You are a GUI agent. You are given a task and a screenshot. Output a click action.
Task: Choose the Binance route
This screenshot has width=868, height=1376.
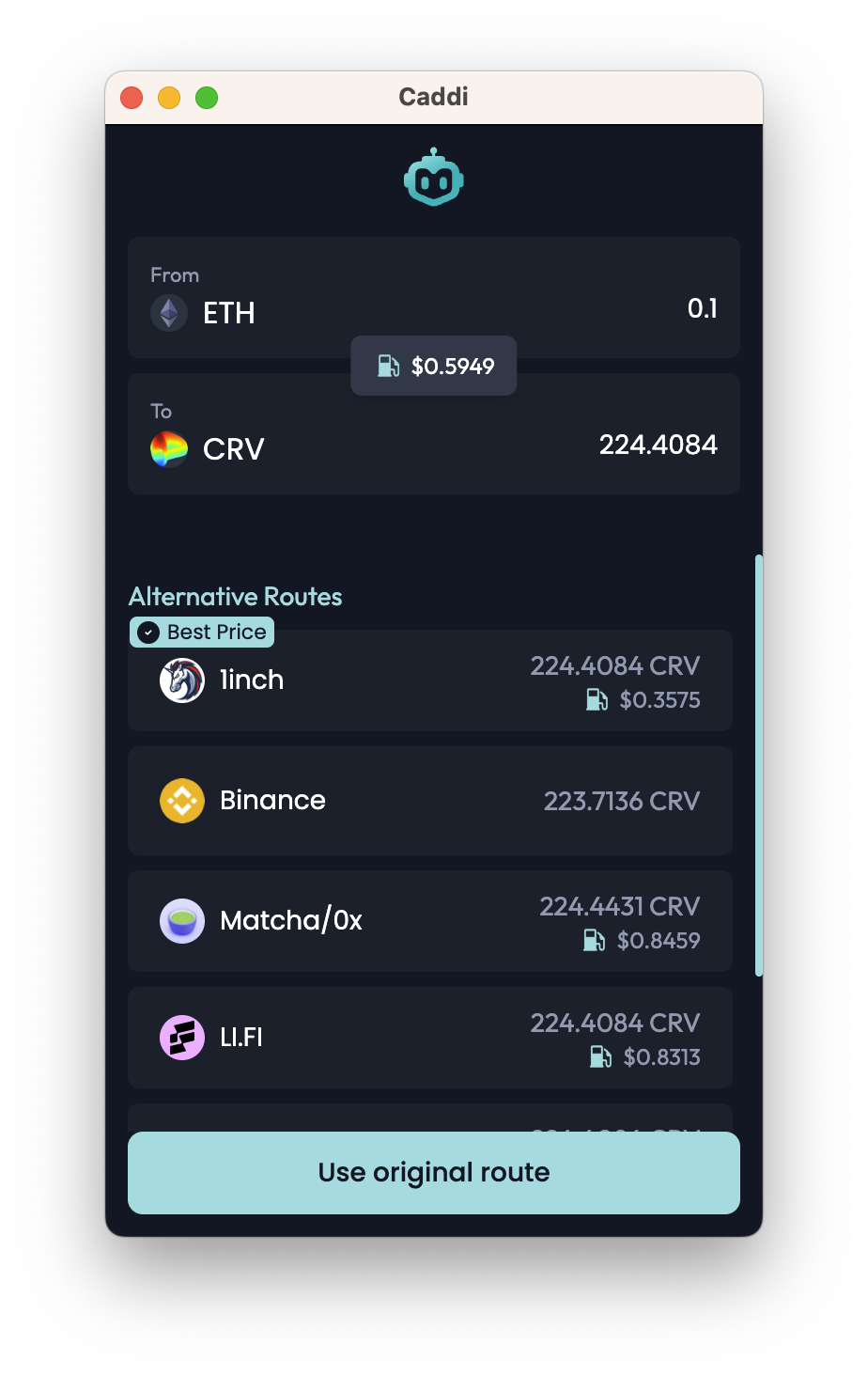(x=429, y=801)
